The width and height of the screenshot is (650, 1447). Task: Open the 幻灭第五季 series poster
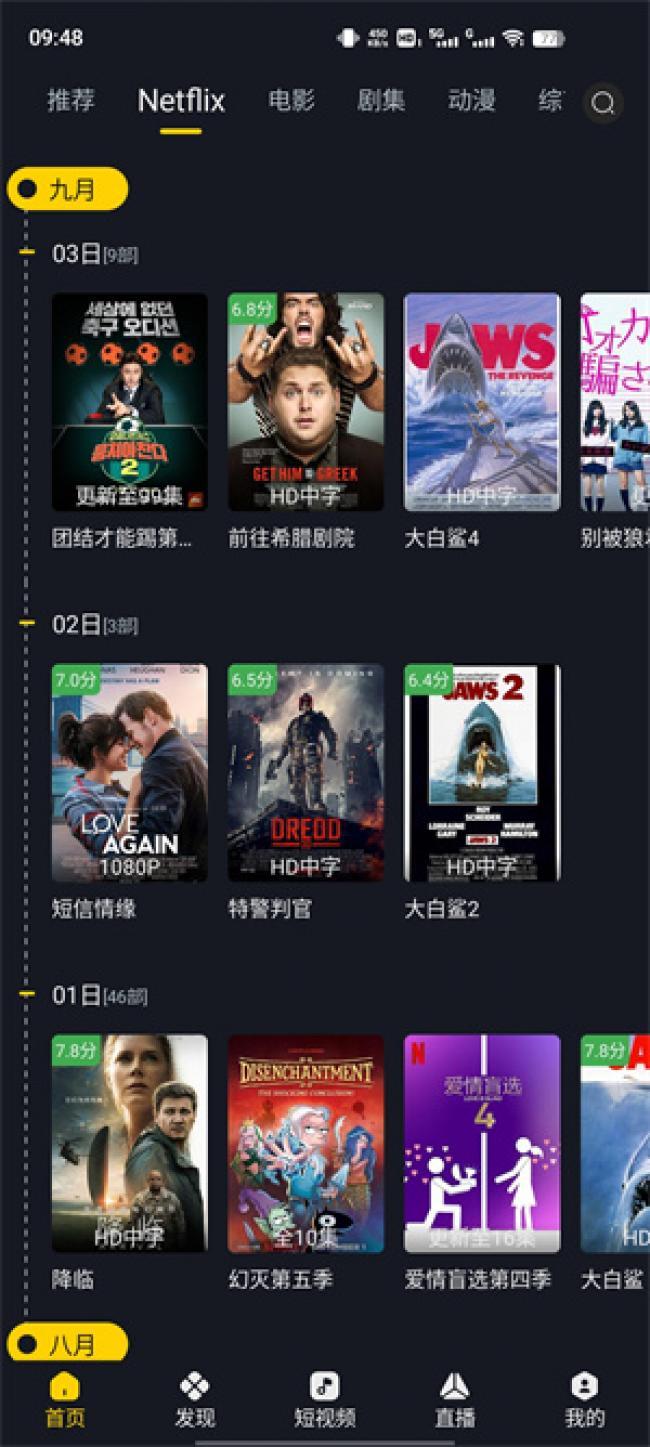click(306, 1143)
